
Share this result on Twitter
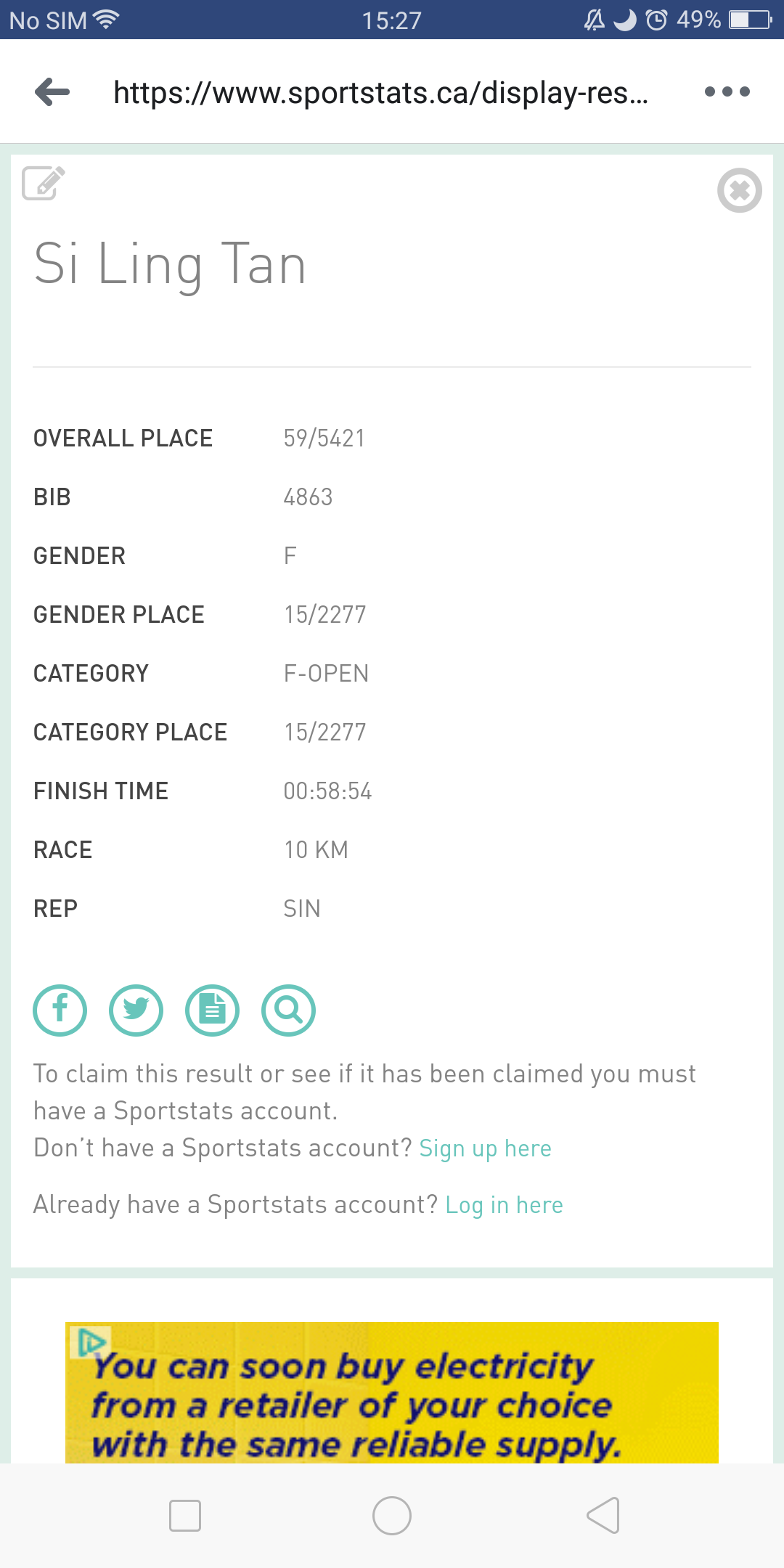pos(136,1010)
